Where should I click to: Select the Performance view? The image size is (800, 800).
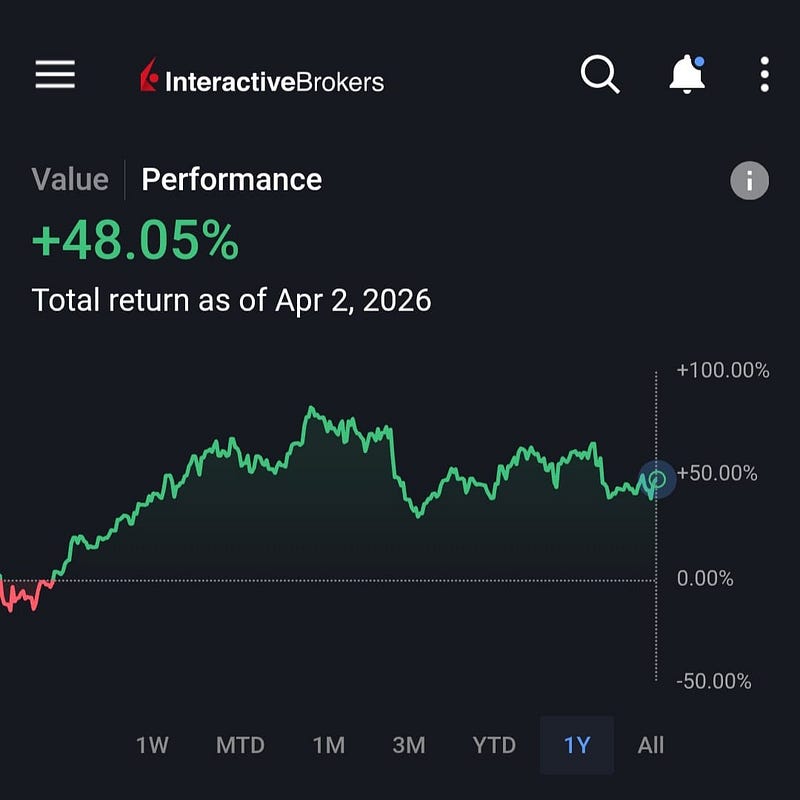click(x=232, y=180)
